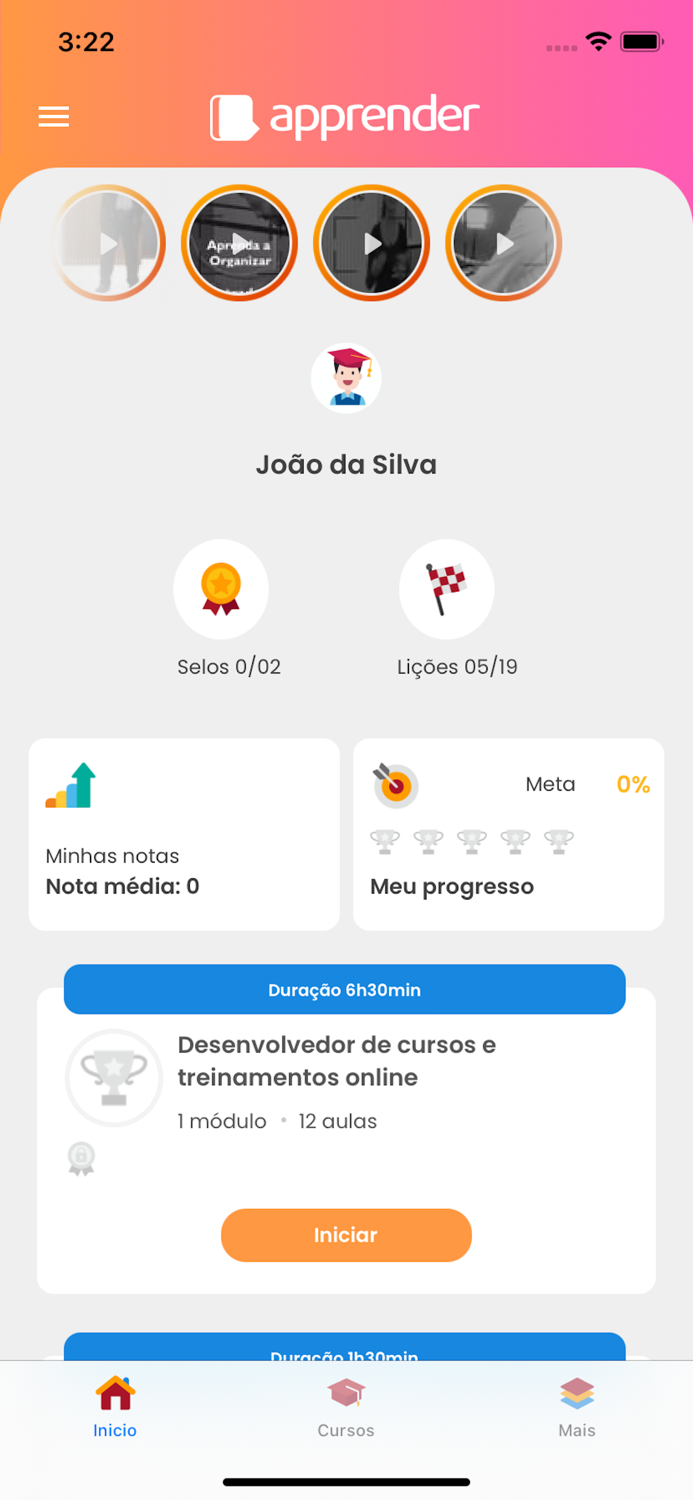Image resolution: width=693 pixels, height=1500 pixels.
Task: Open the Desenvolvedor de cursos course title
Action: (336, 1061)
